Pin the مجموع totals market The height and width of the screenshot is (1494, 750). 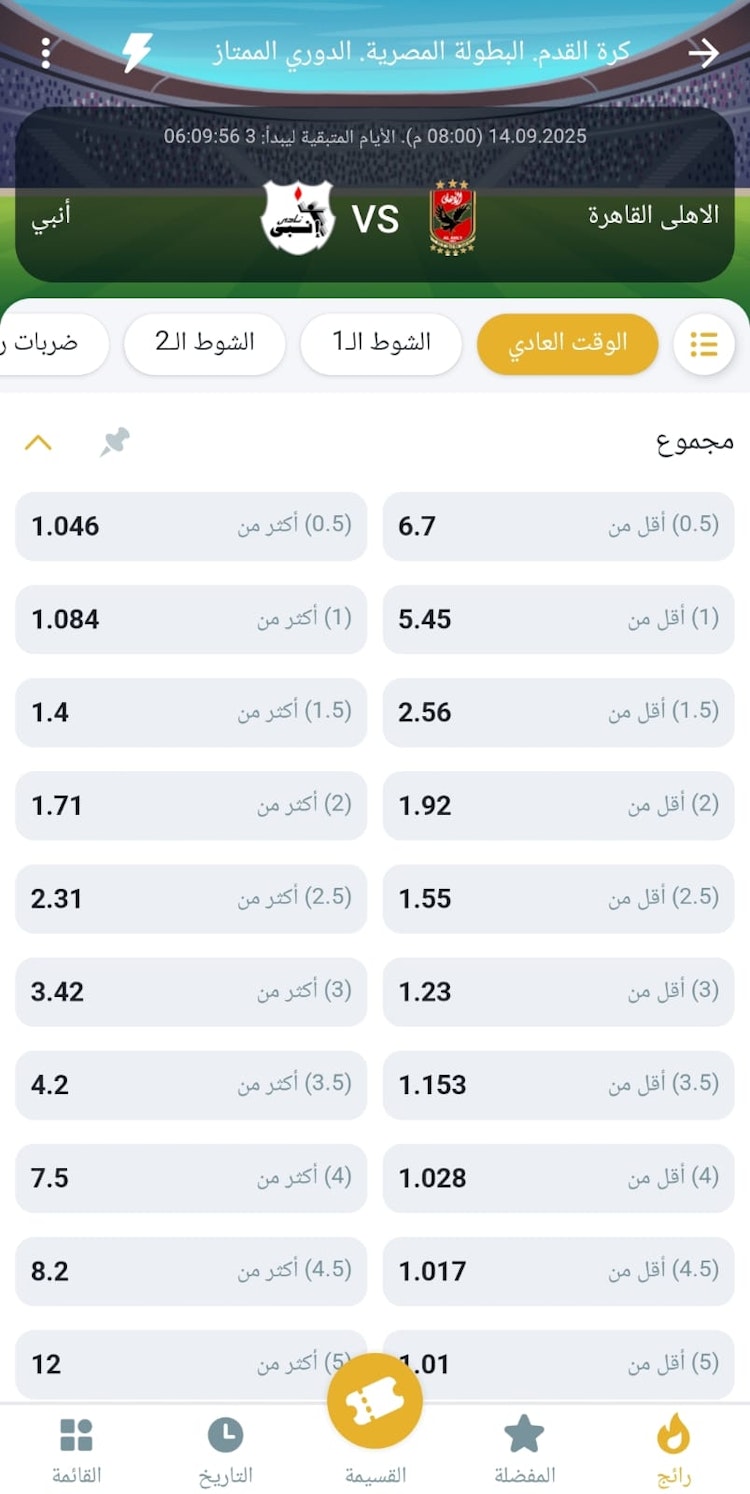click(x=113, y=442)
